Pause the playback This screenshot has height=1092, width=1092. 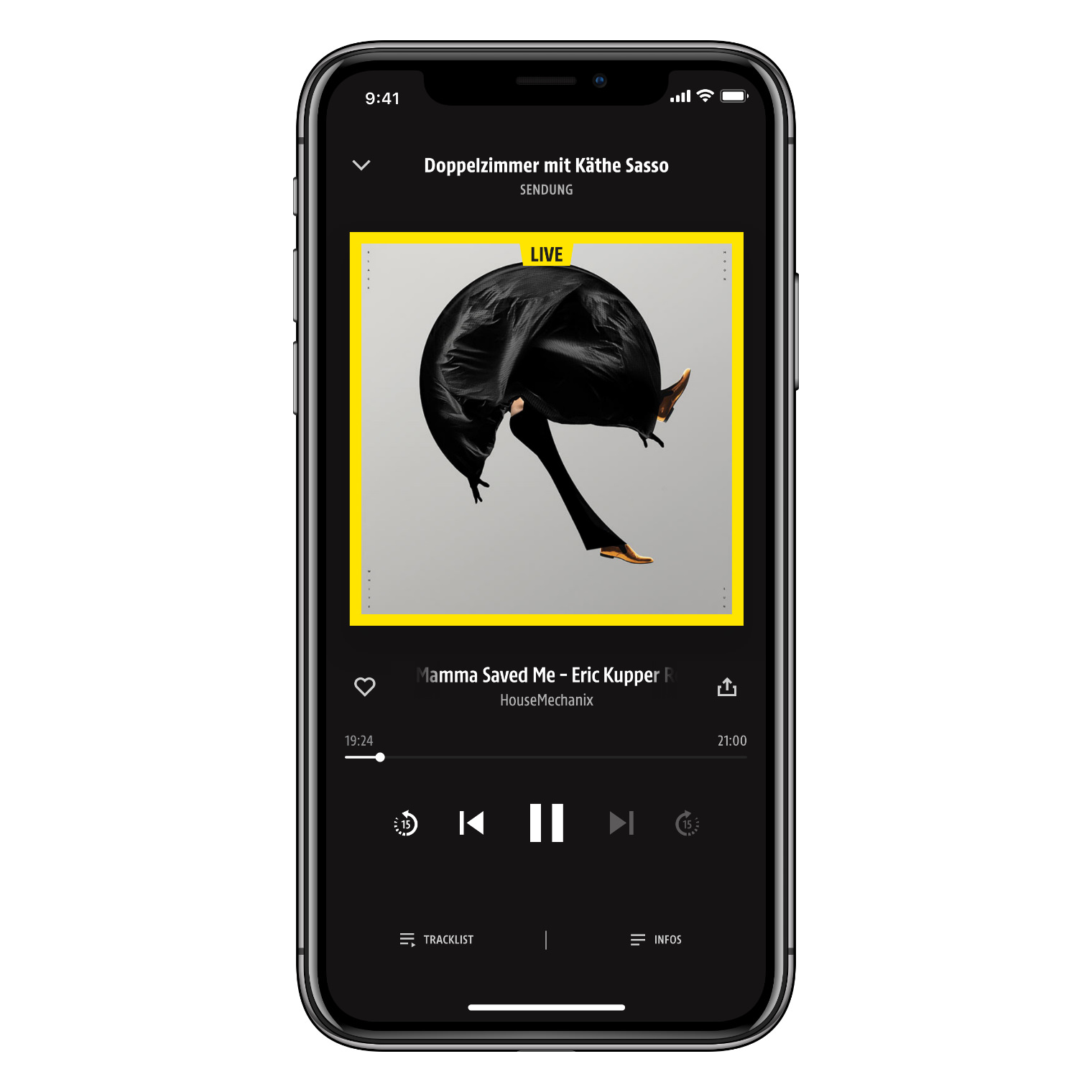coord(546,823)
